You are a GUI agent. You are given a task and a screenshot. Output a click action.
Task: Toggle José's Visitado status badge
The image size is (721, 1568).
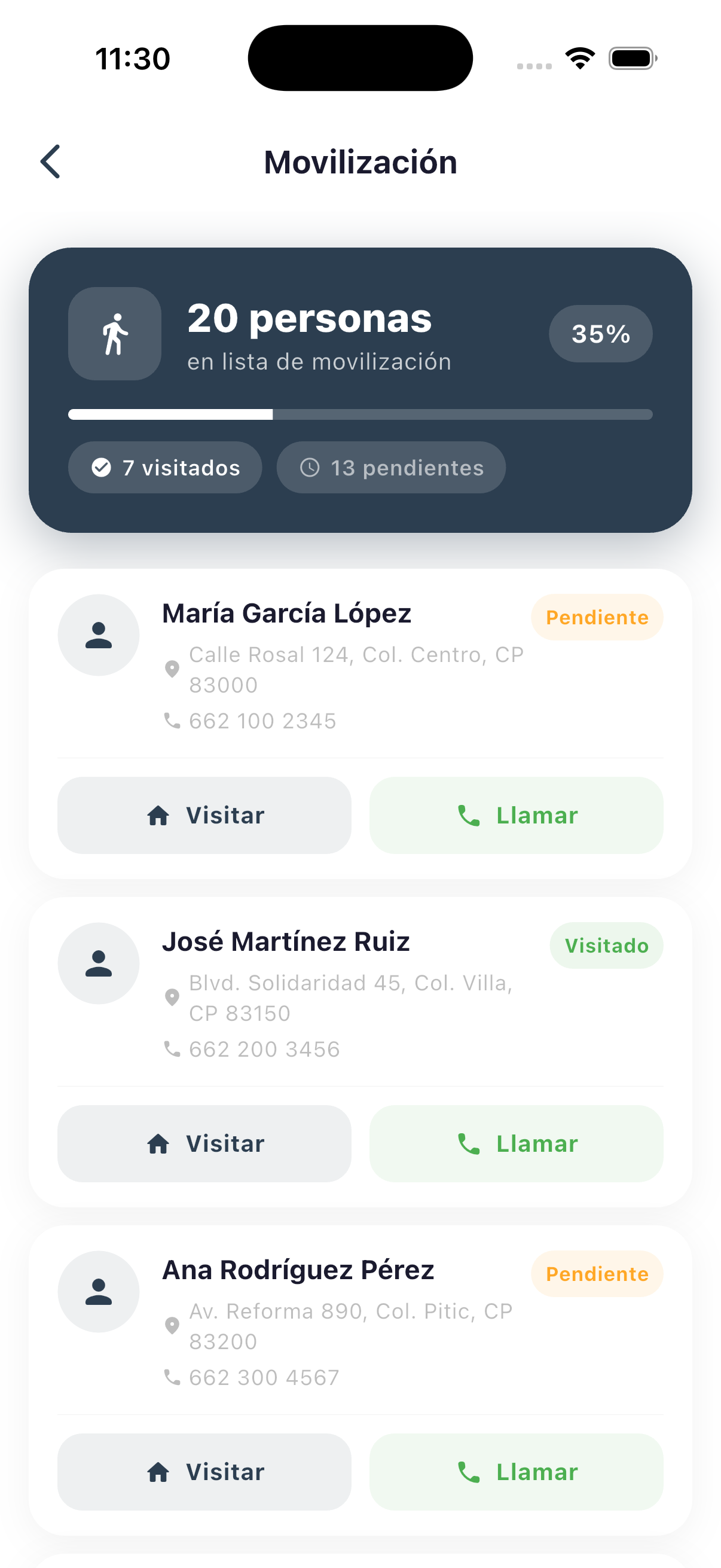pos(607,945)
